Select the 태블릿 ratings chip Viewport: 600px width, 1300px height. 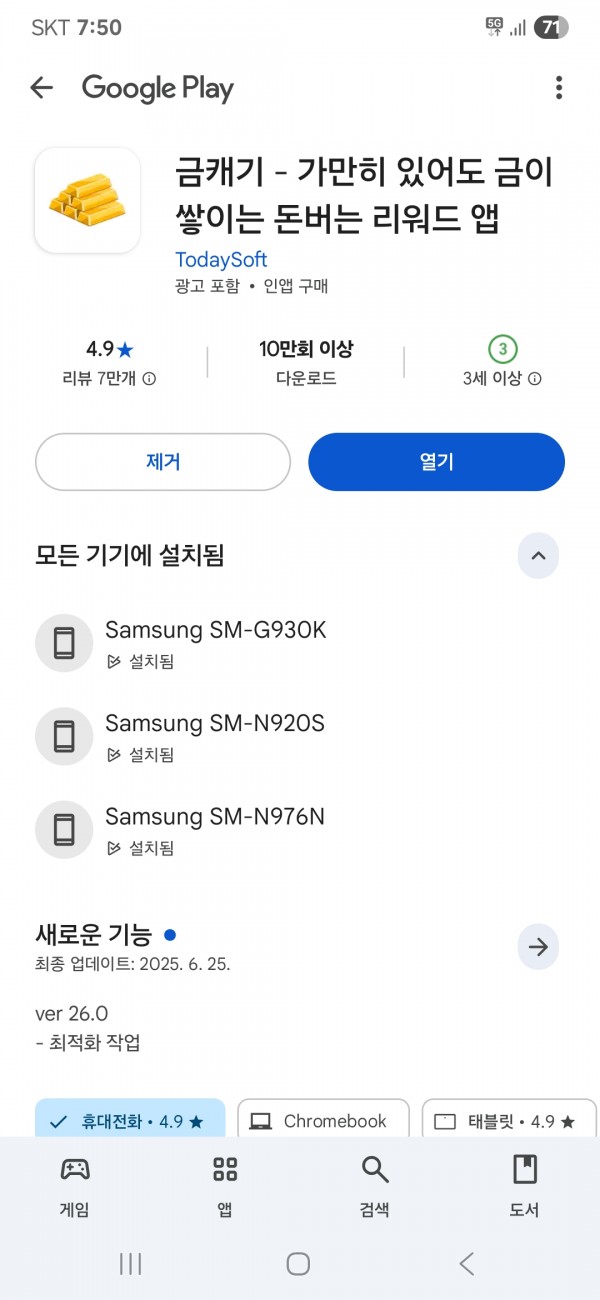510,1121
